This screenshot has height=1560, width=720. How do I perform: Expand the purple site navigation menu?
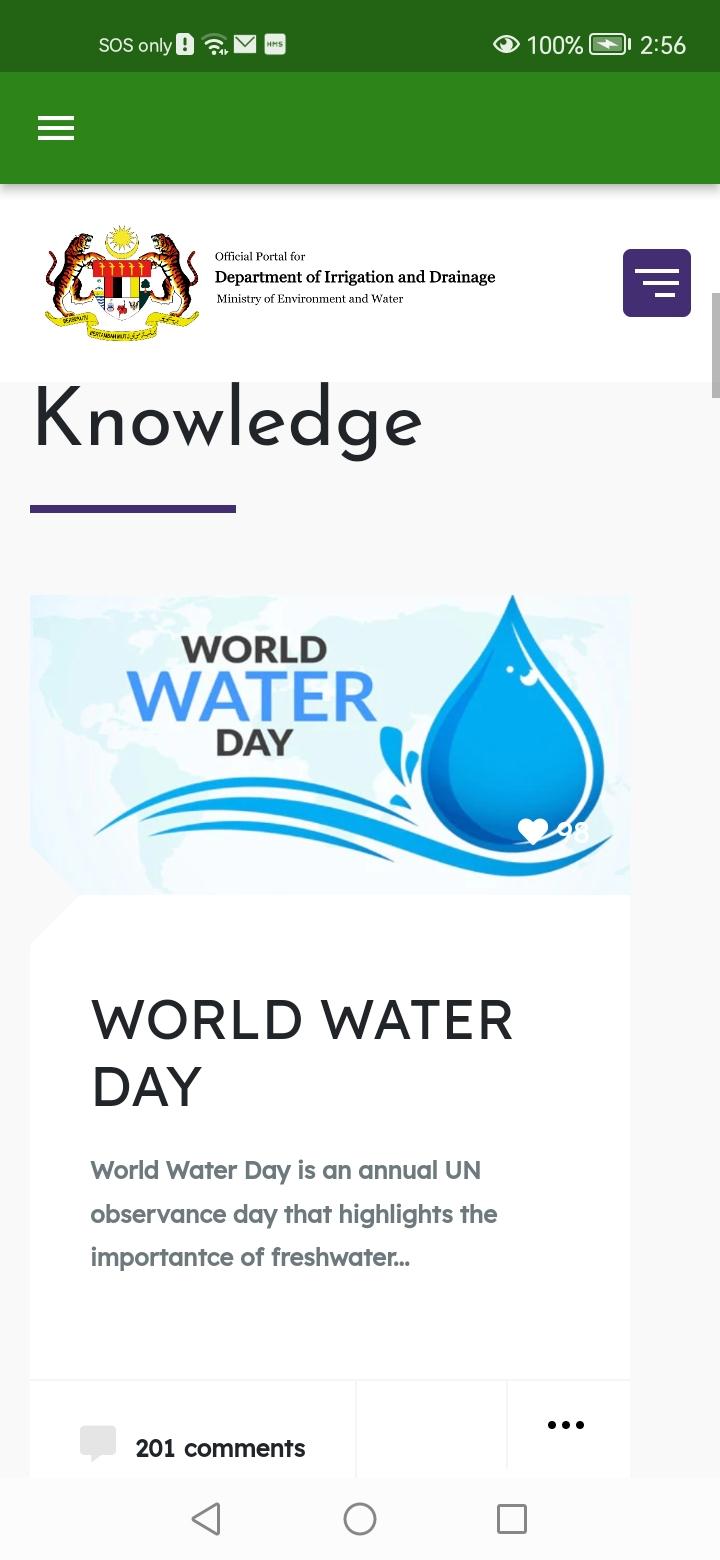point(656,283)
